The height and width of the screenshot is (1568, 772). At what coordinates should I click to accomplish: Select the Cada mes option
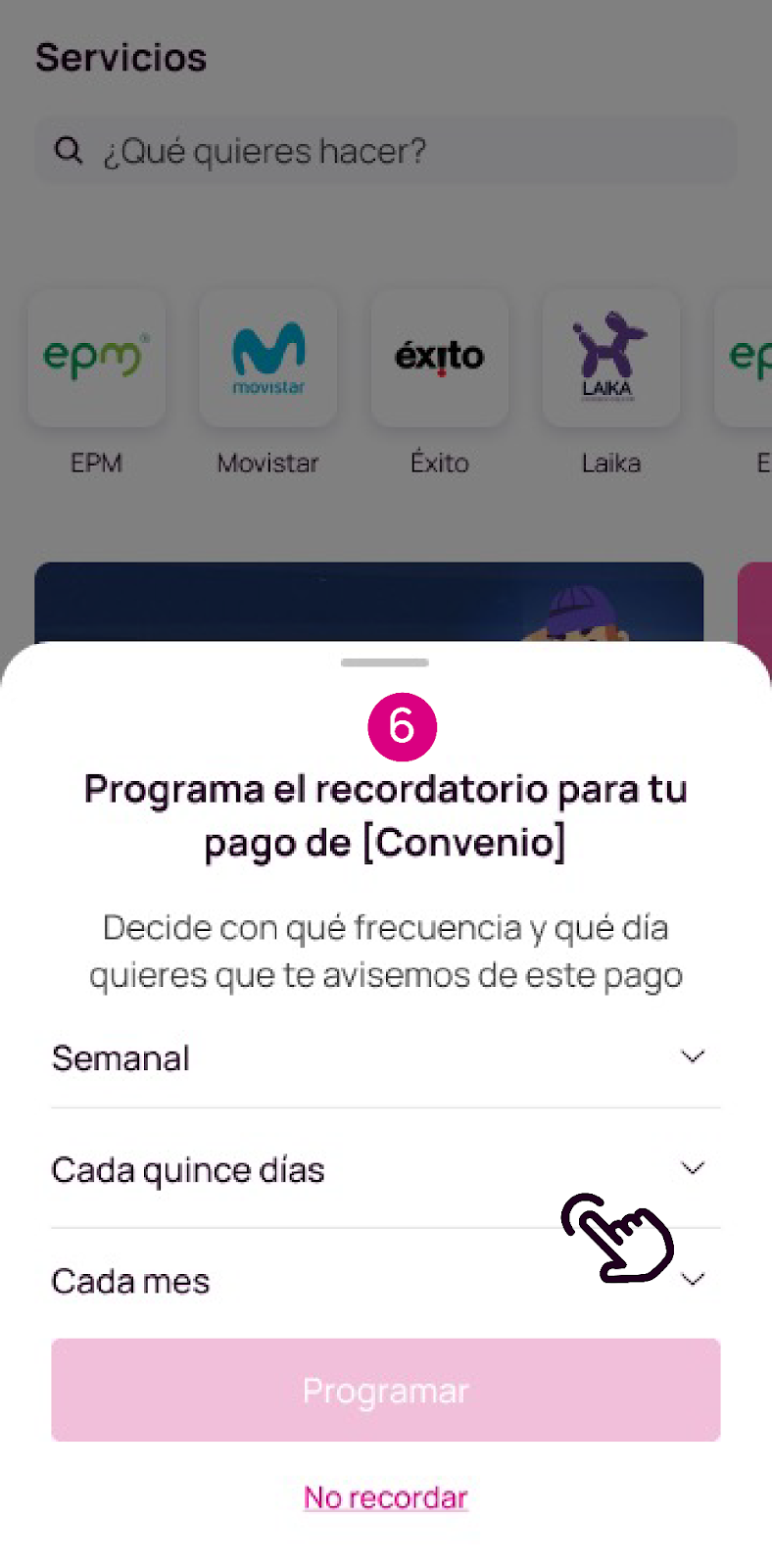click(130, 1281)
